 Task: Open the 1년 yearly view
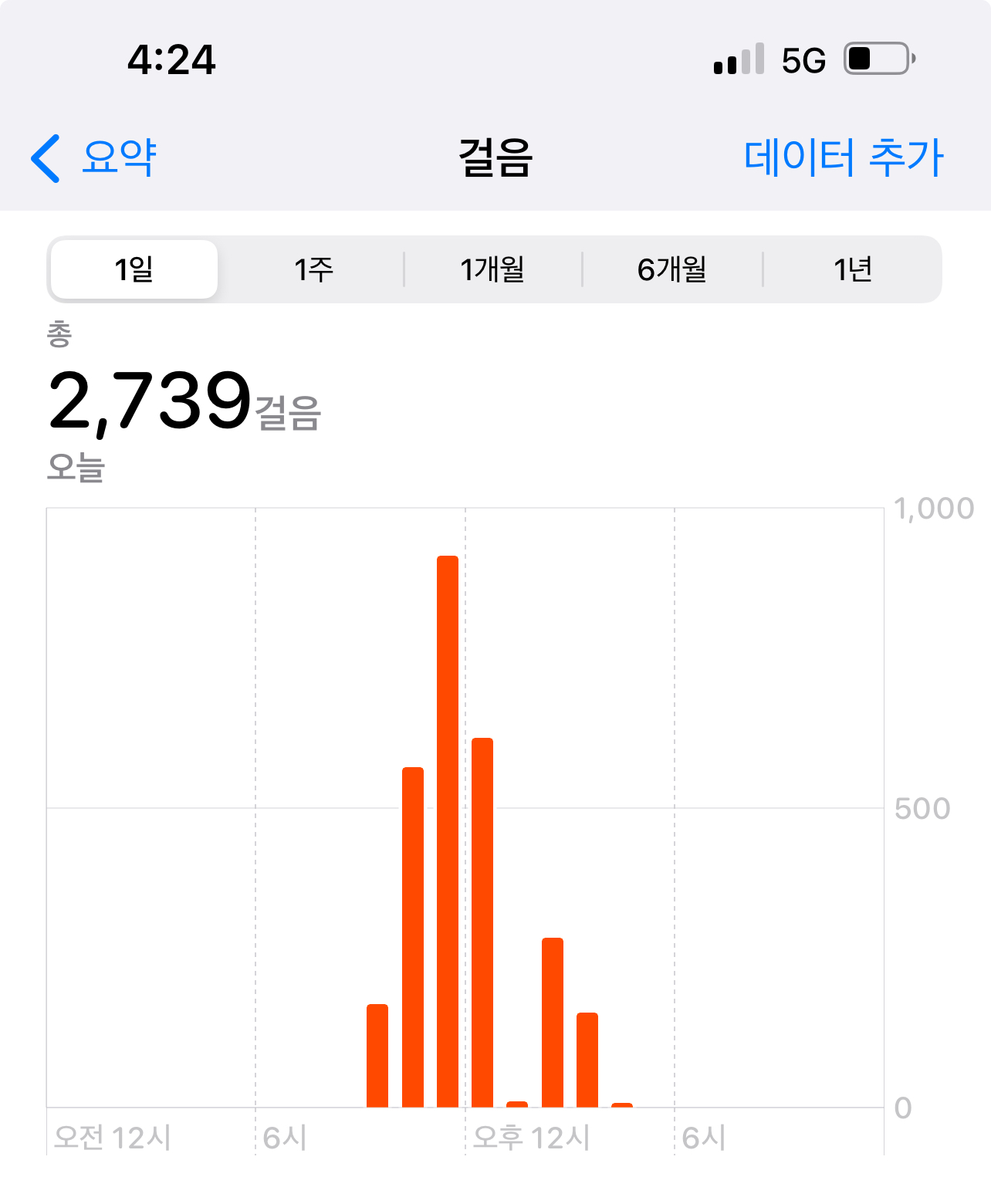[852, 269]
